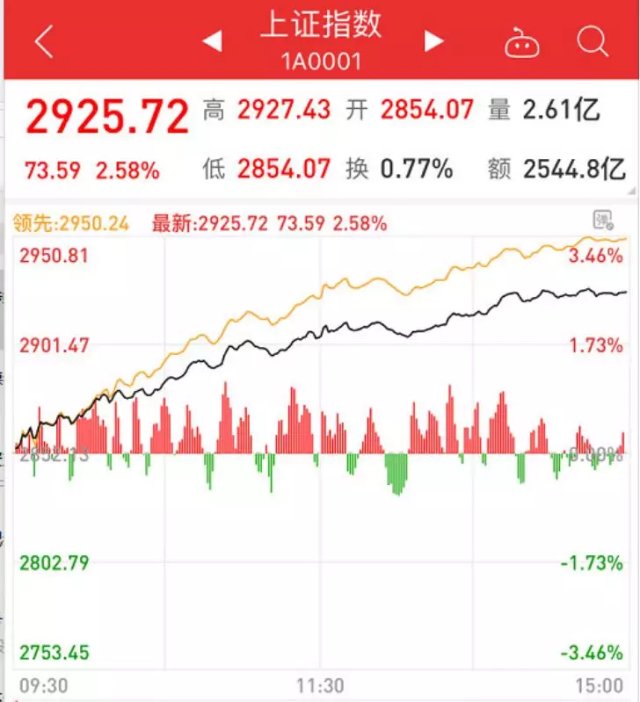
Task: Switch to the next stock index
Action: pyautogui.click(x=433, y=41)
